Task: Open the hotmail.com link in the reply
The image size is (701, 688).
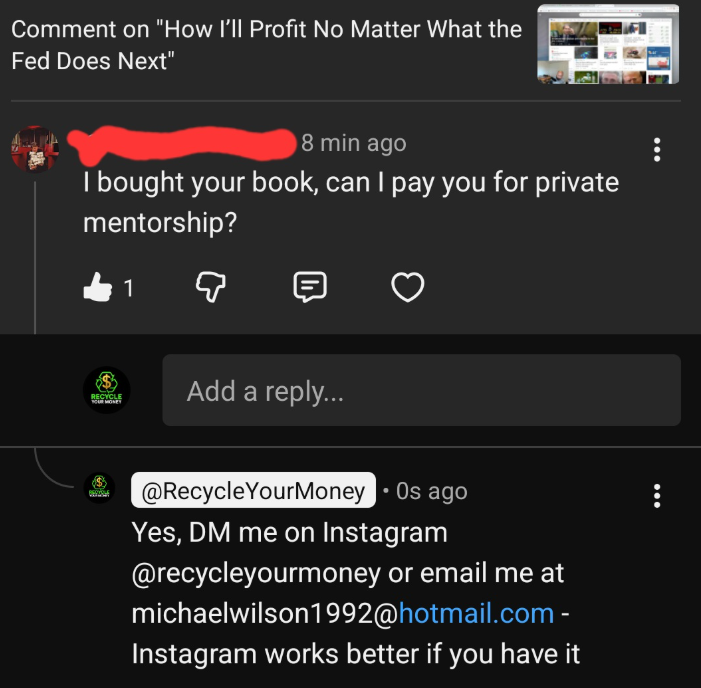Action: click(x=476, y=613)
